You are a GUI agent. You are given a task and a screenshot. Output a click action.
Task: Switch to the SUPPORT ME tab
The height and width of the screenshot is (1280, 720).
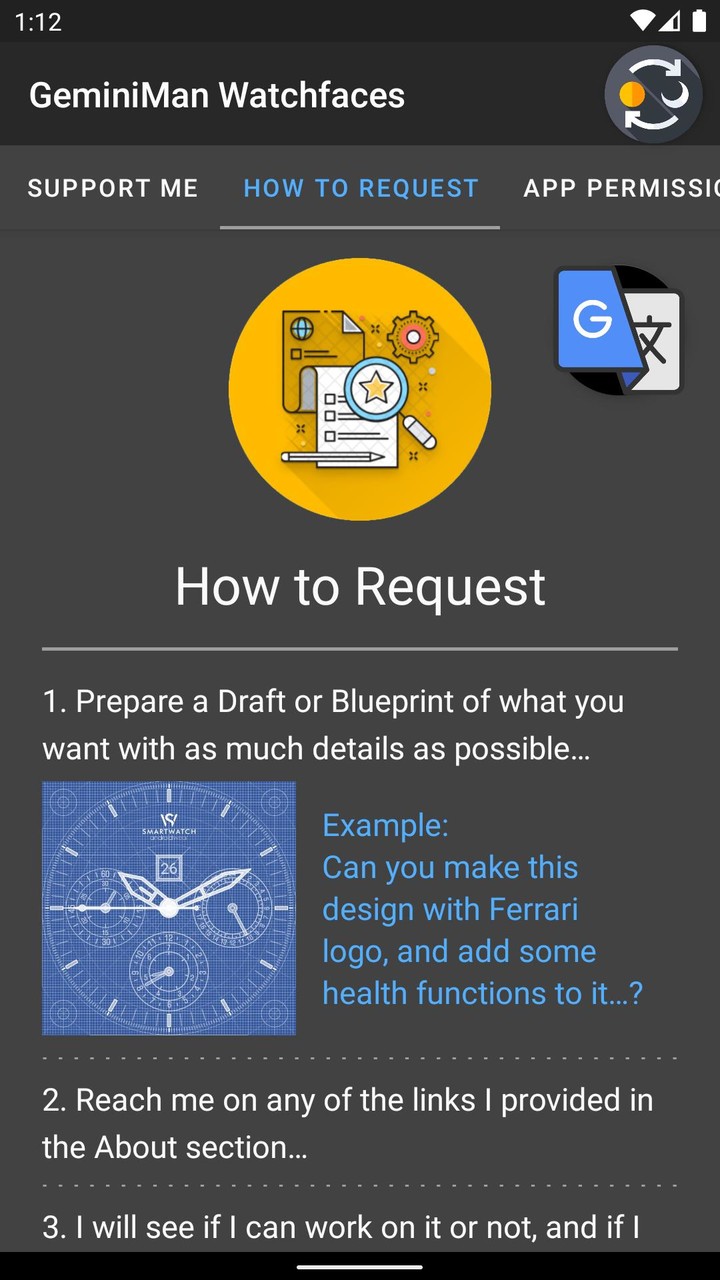(x=113, y=187)
